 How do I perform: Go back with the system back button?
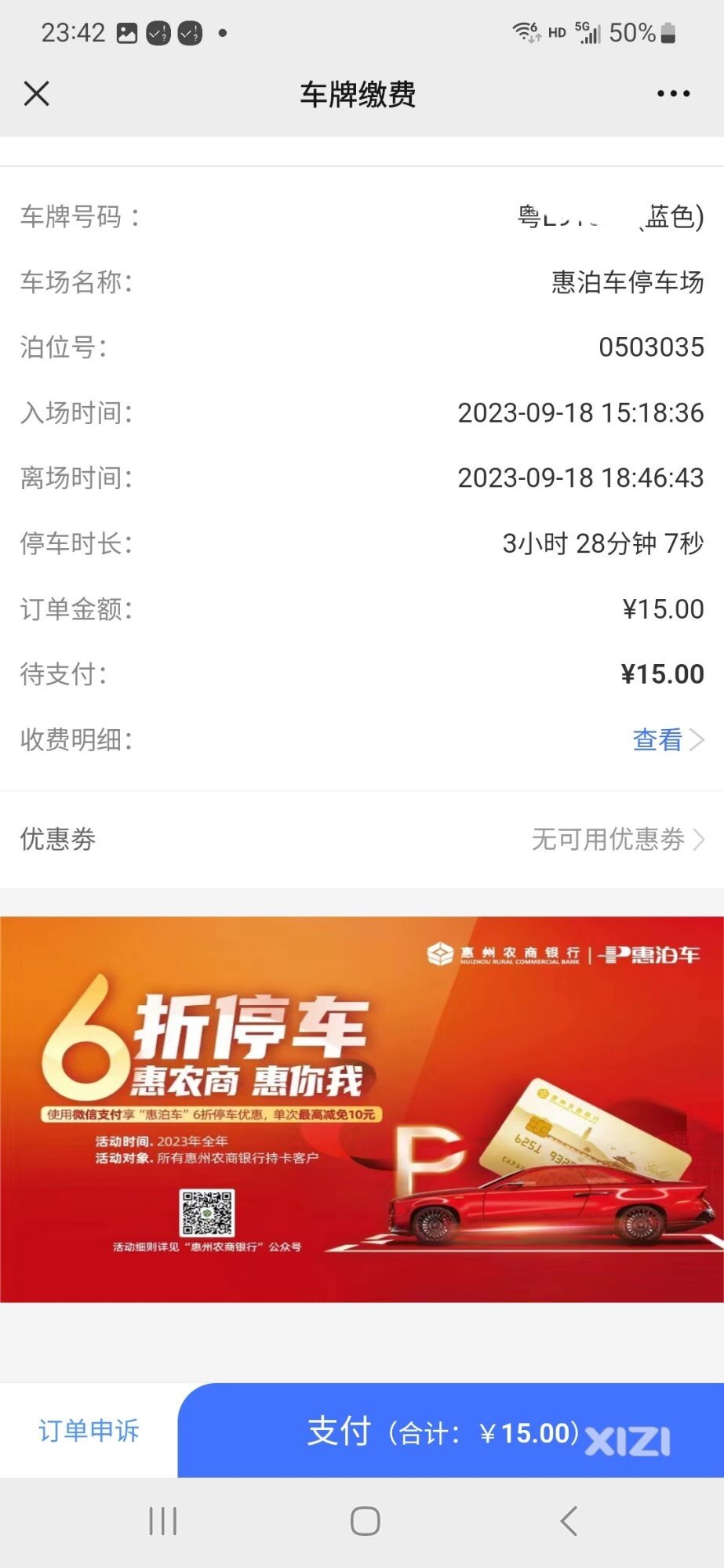coord(569,1521)
